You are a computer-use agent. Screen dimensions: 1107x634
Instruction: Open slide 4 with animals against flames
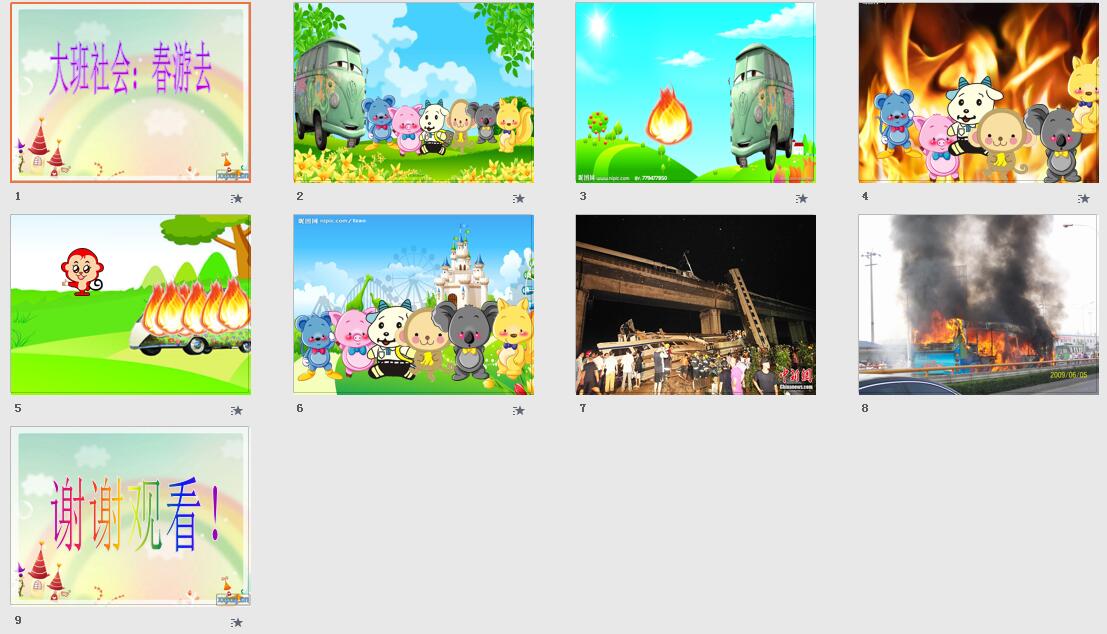tap(978, 92)
